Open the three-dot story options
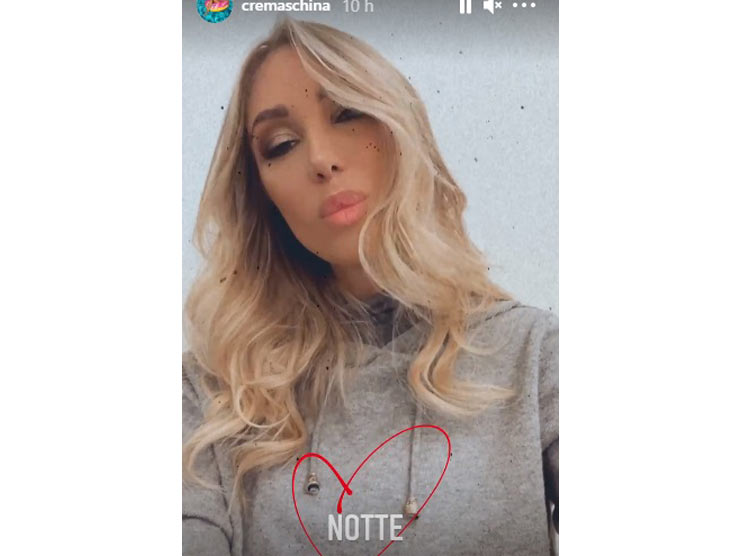Viewport: 740px width, 556px height. click(524, 6)
